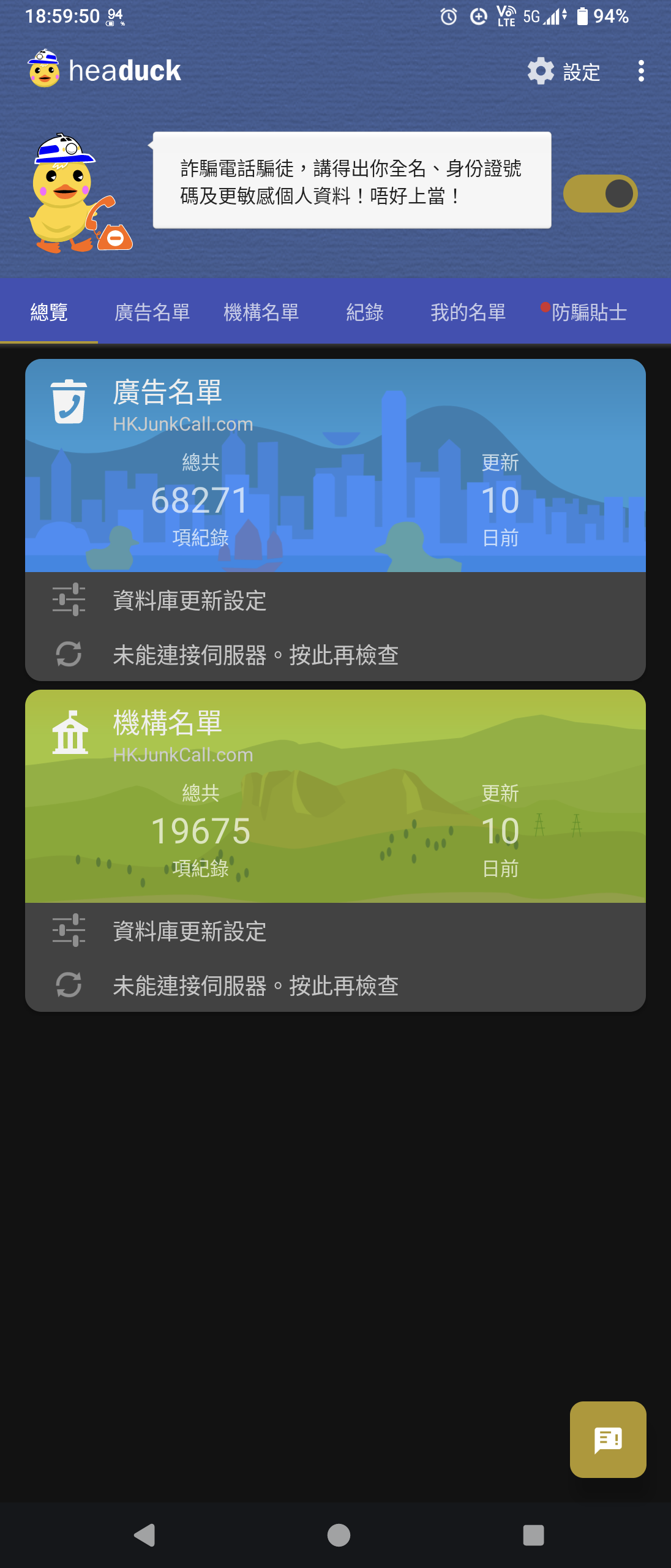Return to the home screen
This screenshot has height=1568, width=671.
(x=339, y=1535)
